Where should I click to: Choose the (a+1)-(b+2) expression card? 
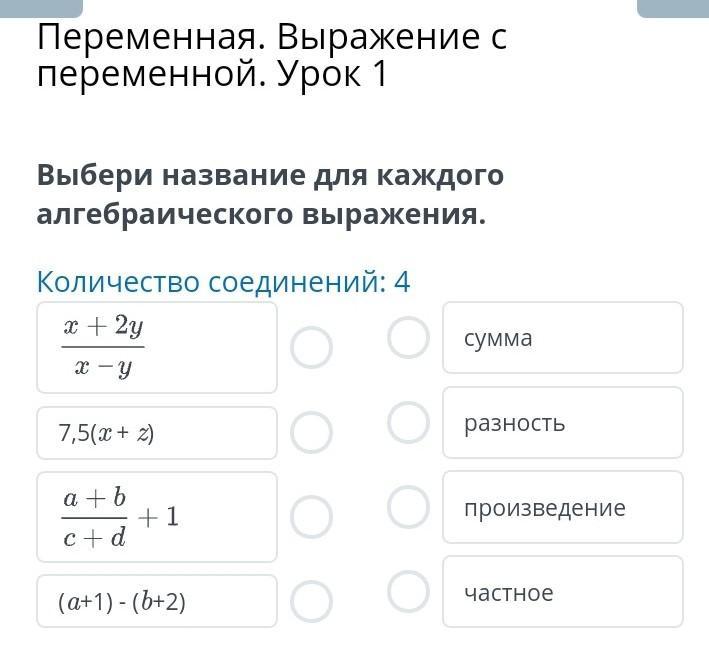[x=157, y=601]
